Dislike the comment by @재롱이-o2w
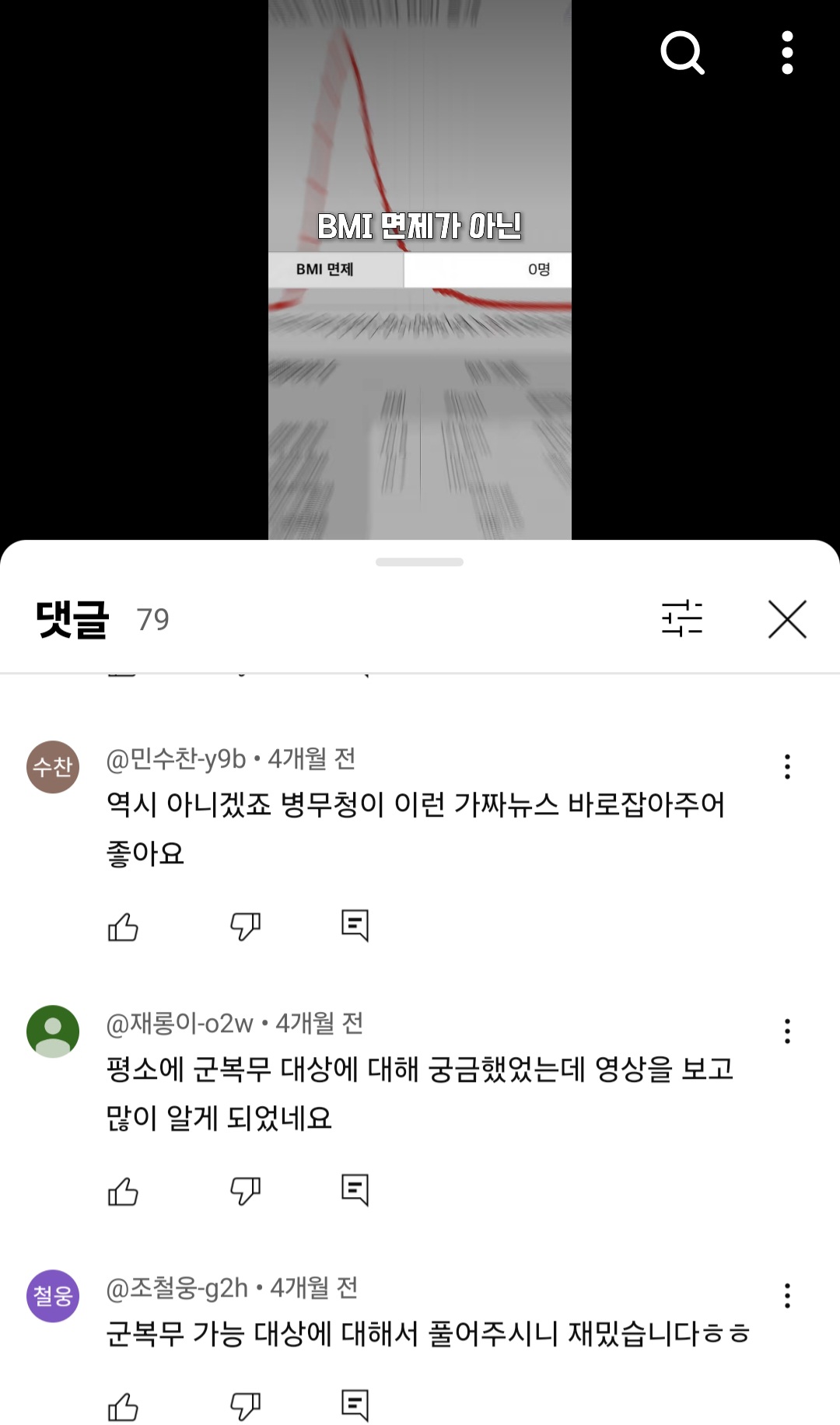 (245, 1191)
